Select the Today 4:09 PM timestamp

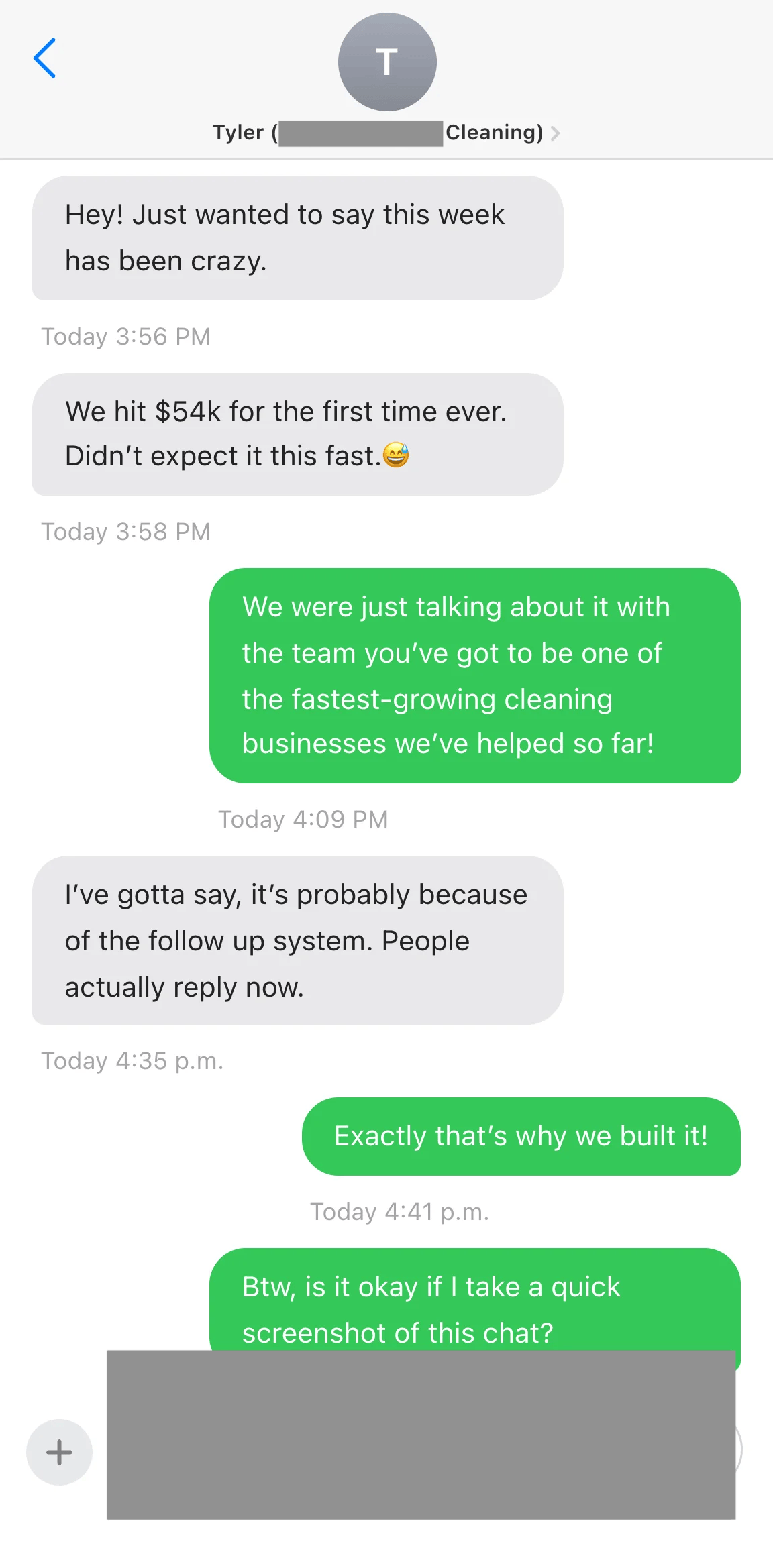[x=303, y=819]
